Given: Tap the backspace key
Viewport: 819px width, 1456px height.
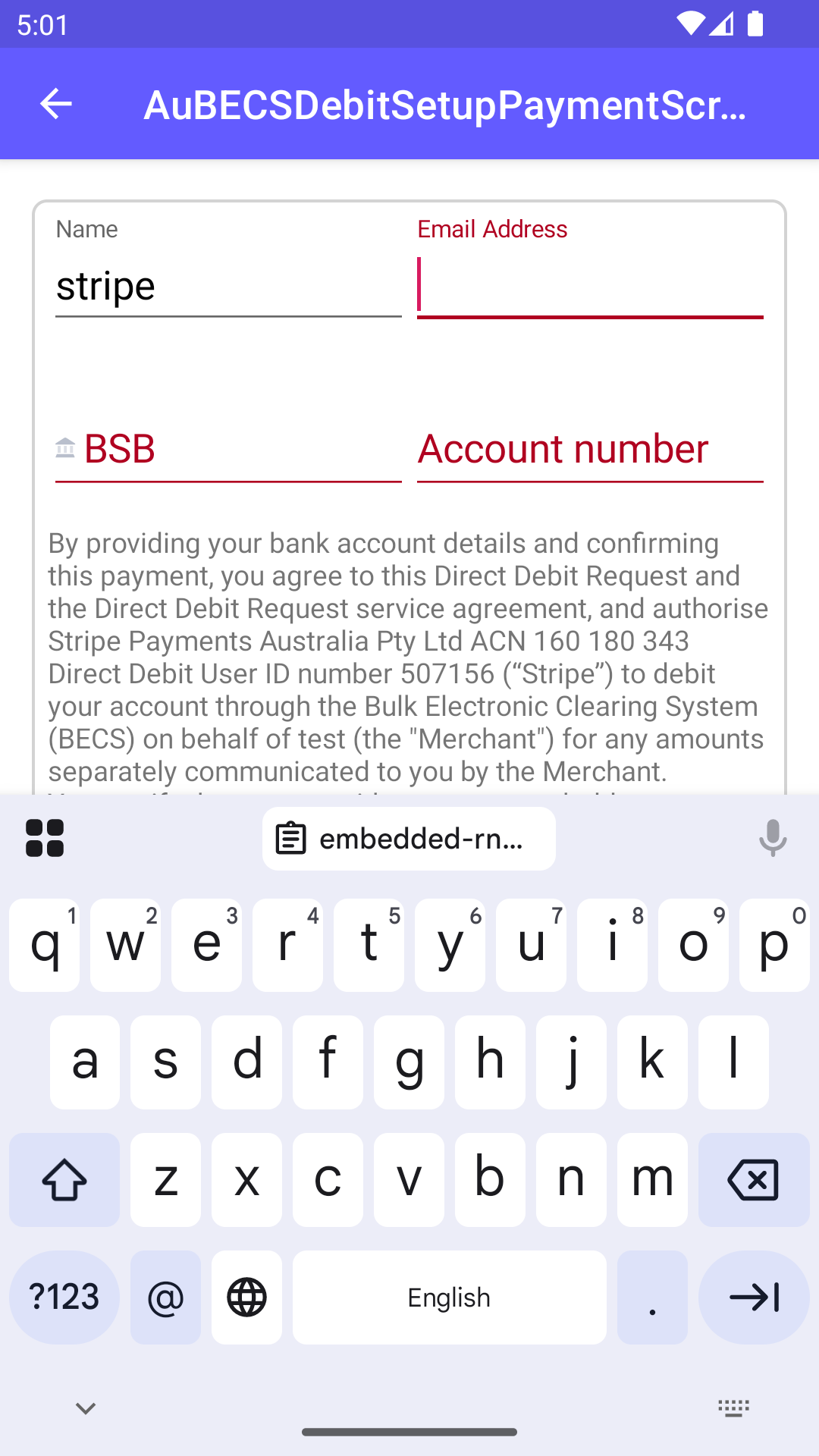Looking at the screenshot, I should [753, 1180].
